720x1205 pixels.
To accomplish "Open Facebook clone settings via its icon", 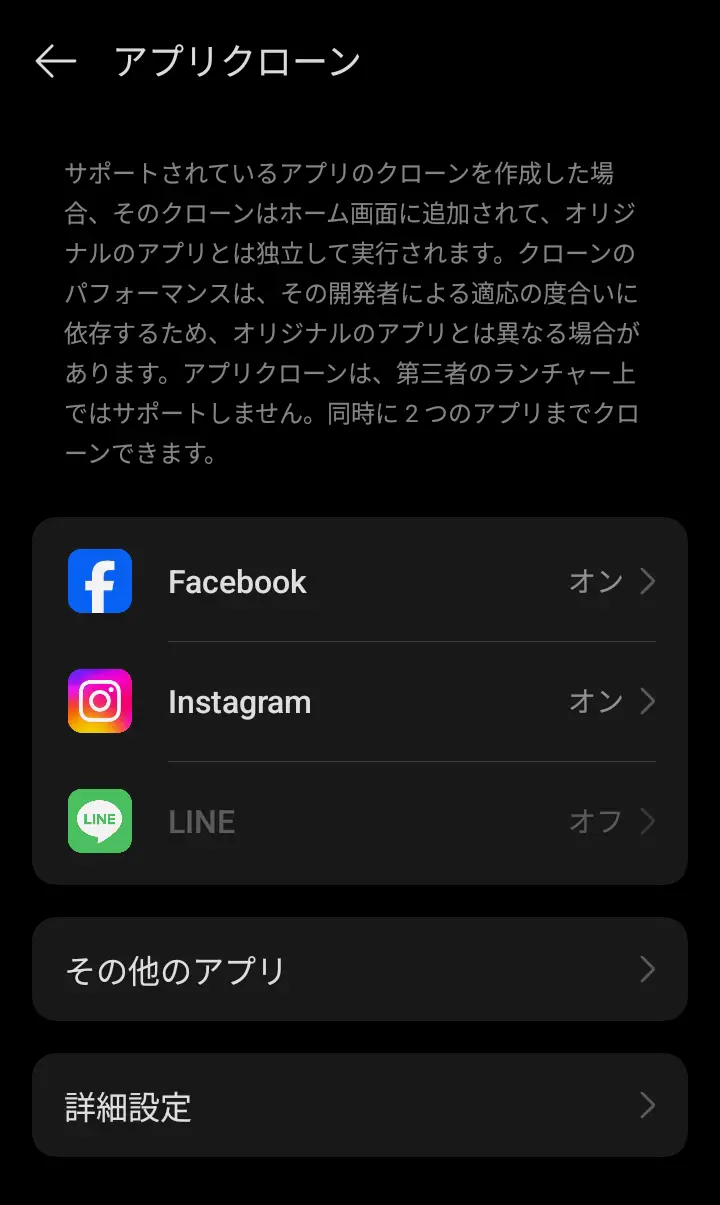I will click(99, 581).
